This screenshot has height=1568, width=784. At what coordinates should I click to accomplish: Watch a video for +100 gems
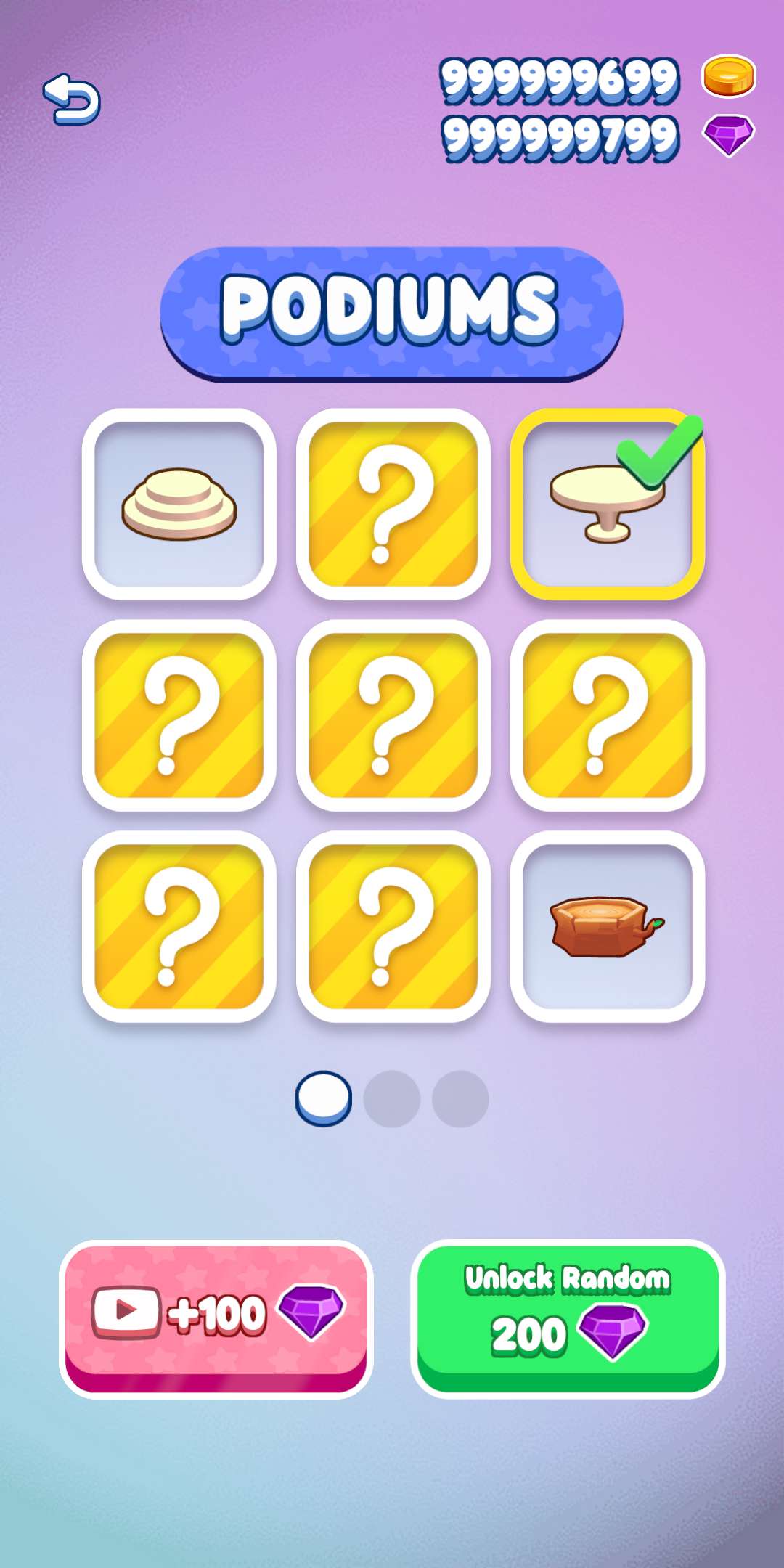[216, 1316]
